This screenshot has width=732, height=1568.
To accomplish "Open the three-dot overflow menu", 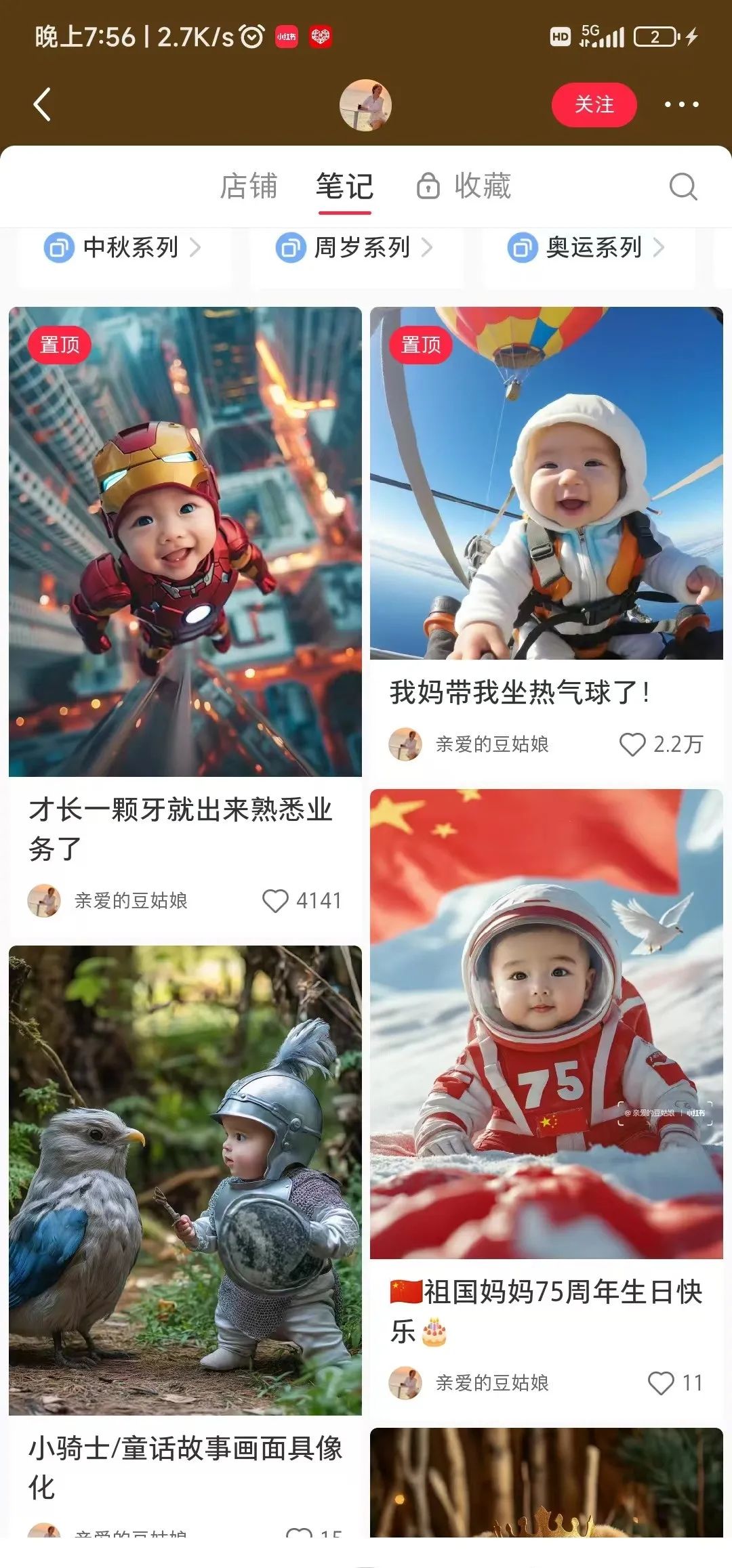I will click(681, 105).
